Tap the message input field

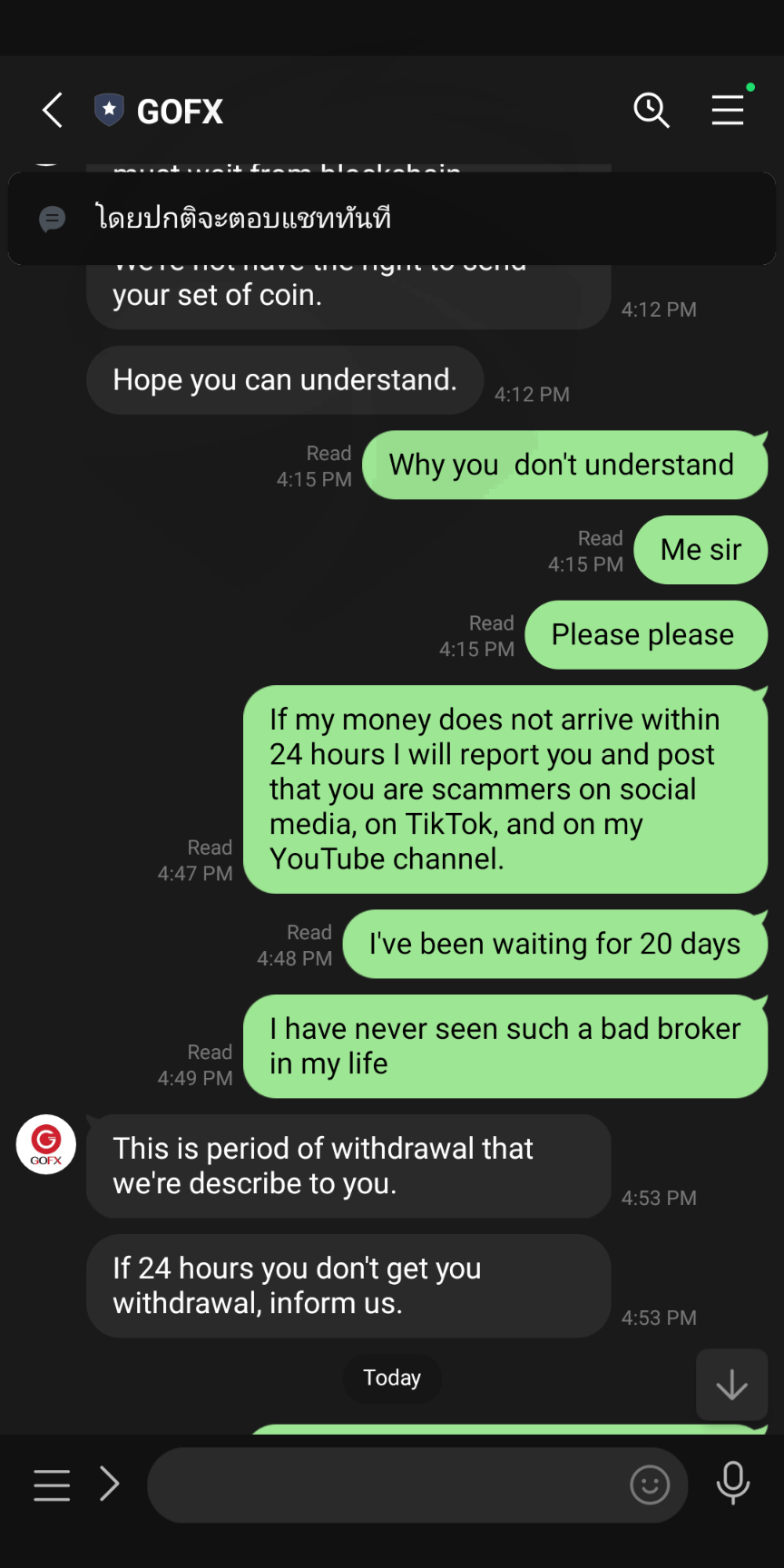[386, 1485]
